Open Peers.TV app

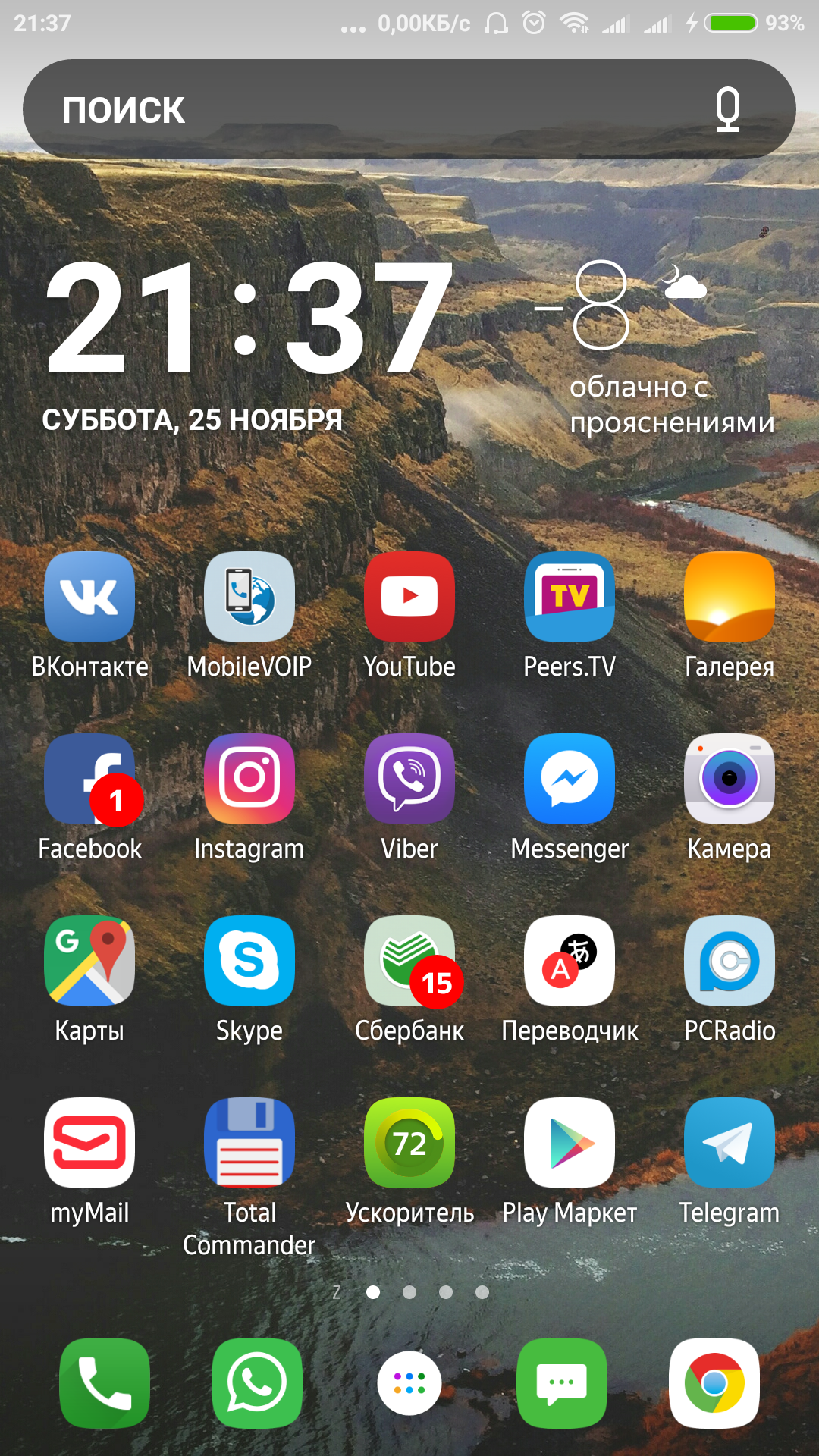pos(570,598)
